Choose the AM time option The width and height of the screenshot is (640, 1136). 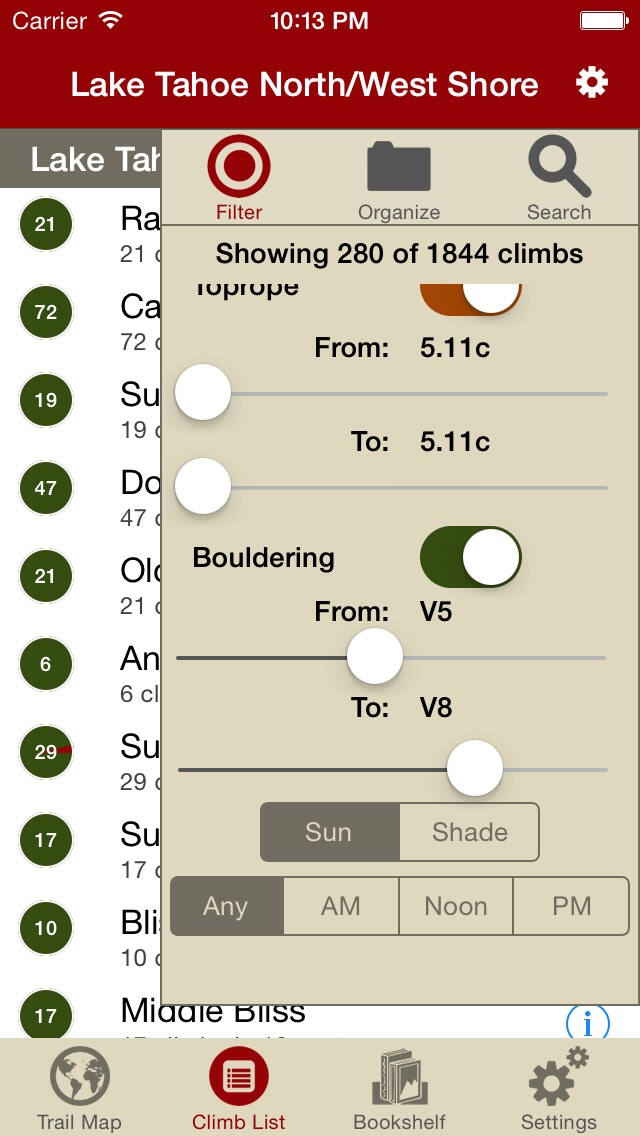(340, 906)
